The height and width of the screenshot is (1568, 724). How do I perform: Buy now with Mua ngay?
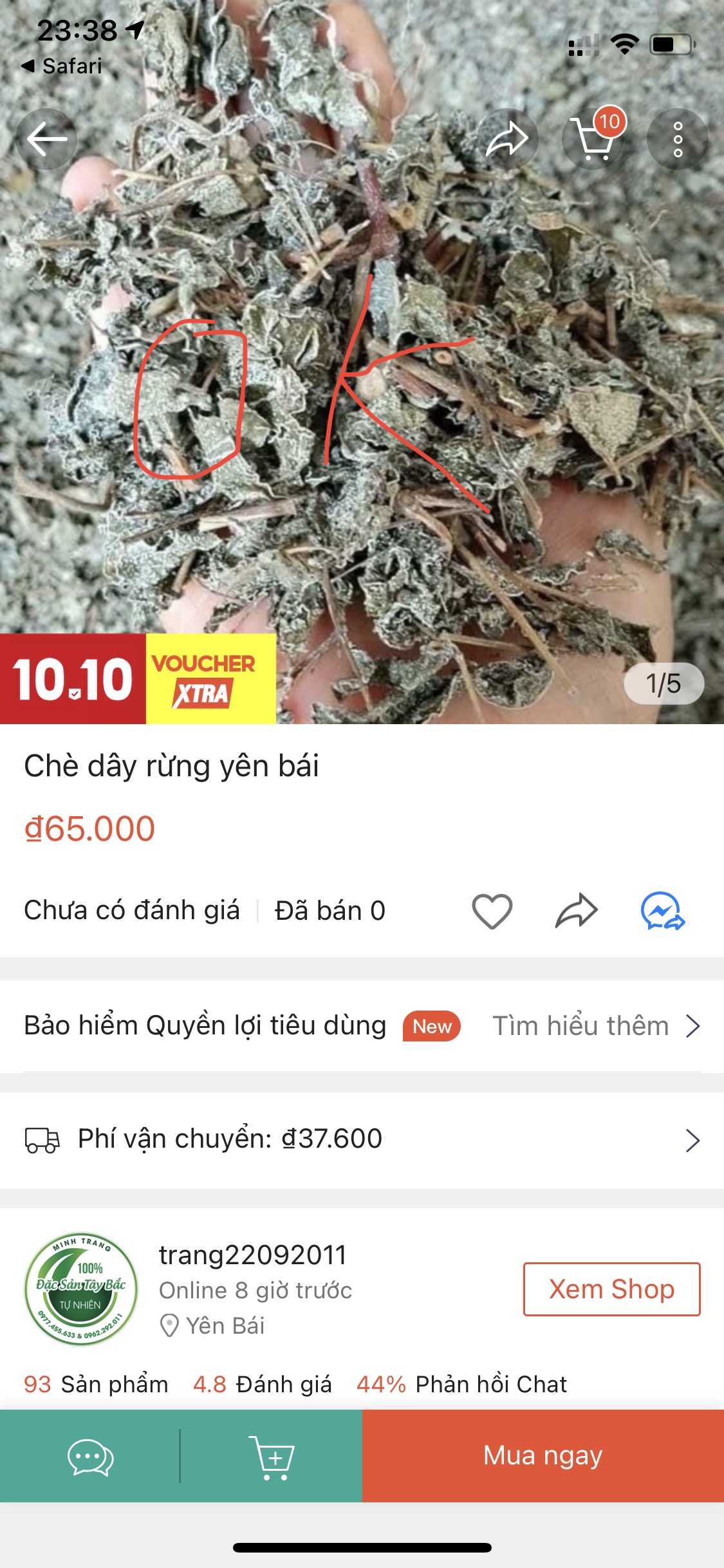click(x=543, y=1456)
